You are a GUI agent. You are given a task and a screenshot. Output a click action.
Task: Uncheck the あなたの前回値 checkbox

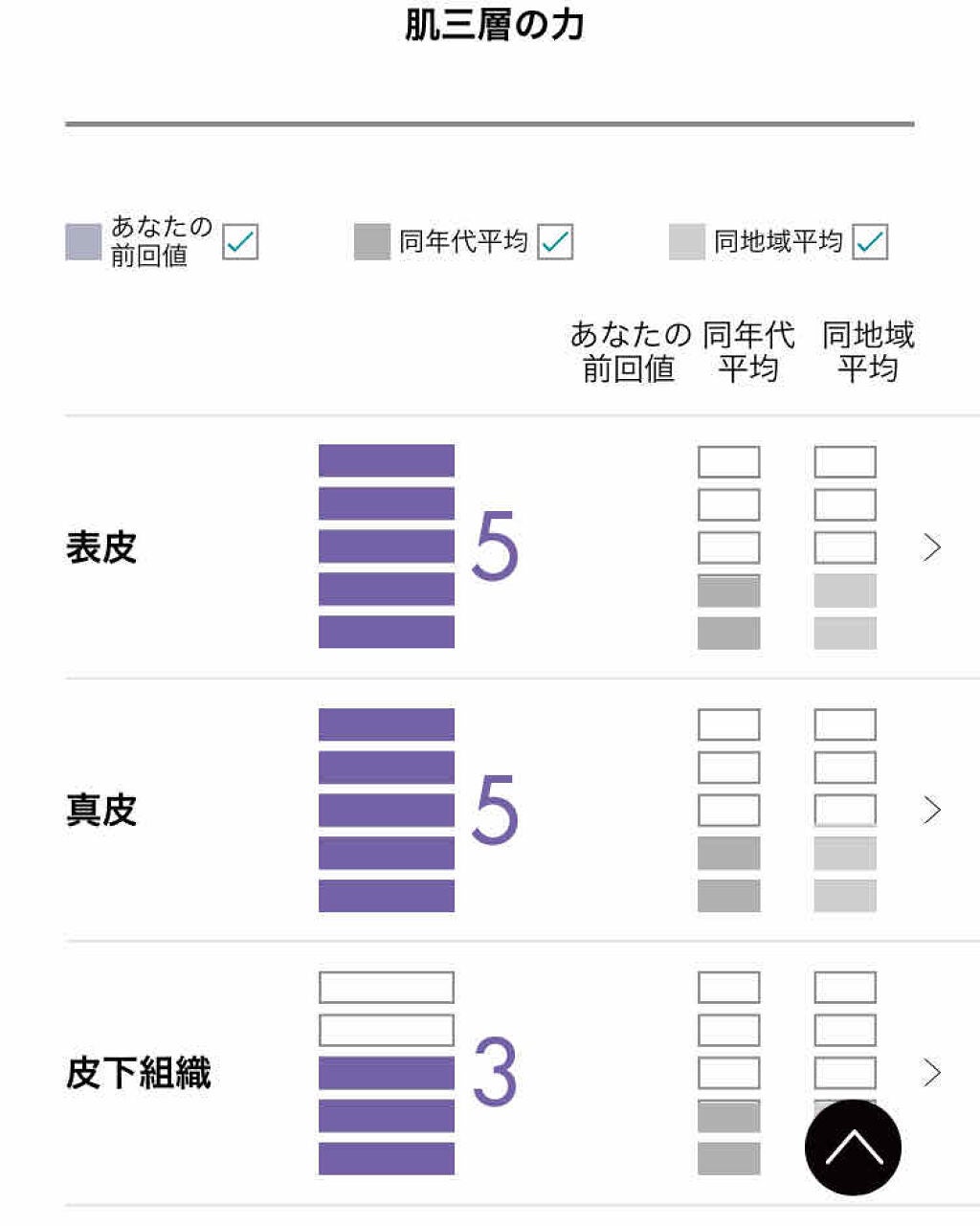coord(240,241)
